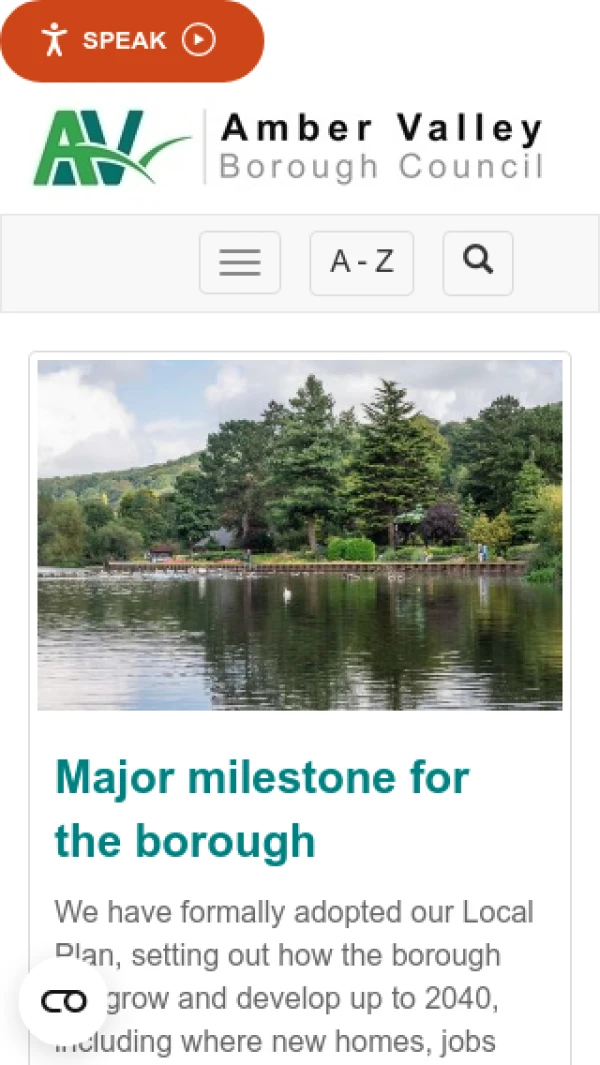Open the Major milestone for the borough article
Viewport: 600px width, 1065px height.
tap(262, 808)
